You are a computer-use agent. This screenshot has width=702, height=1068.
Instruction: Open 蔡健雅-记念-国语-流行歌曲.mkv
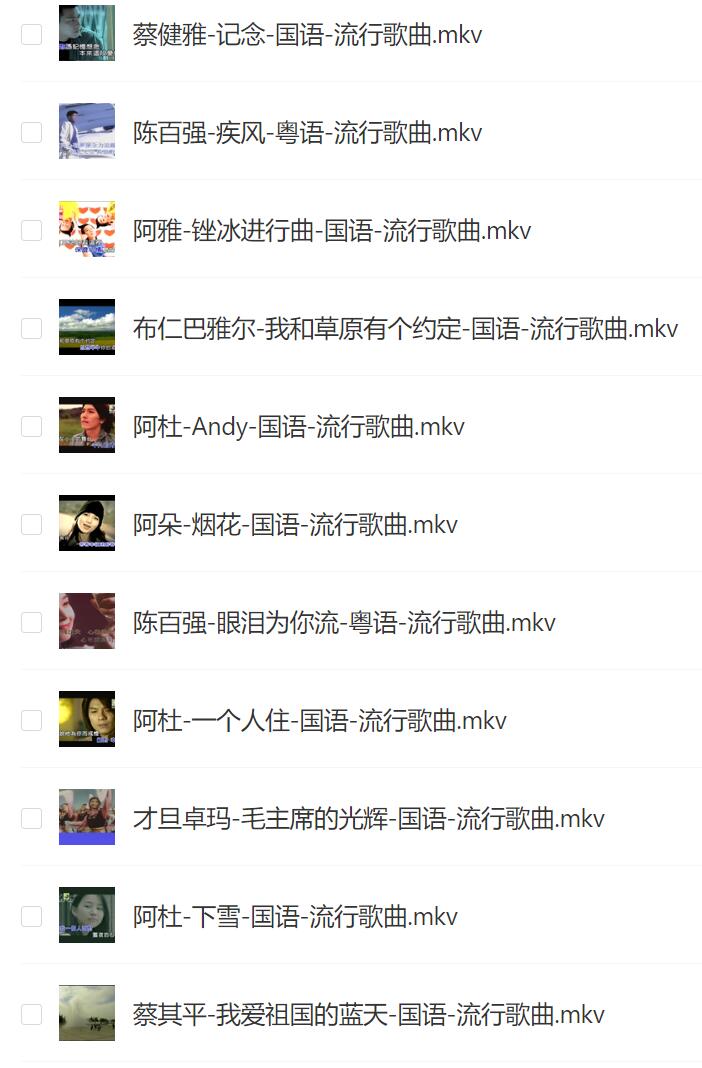pyautogui.click(x=307, y=35)
